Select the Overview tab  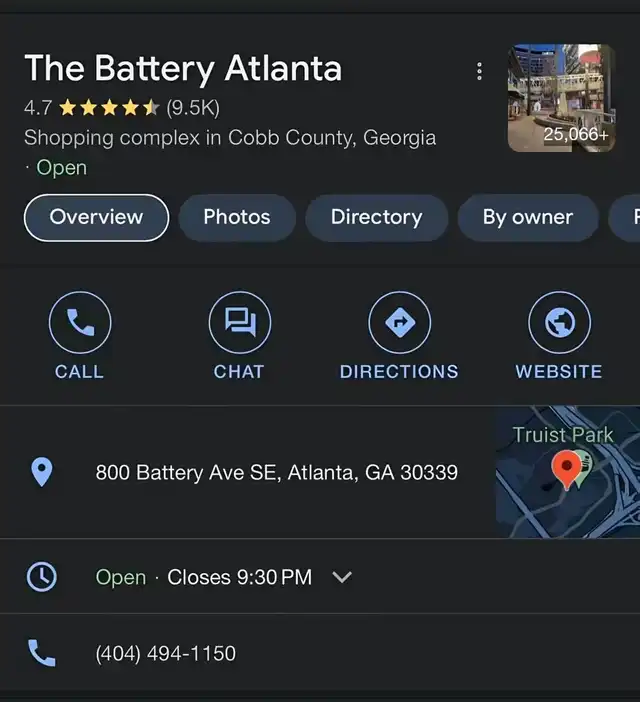click(96, 217)
